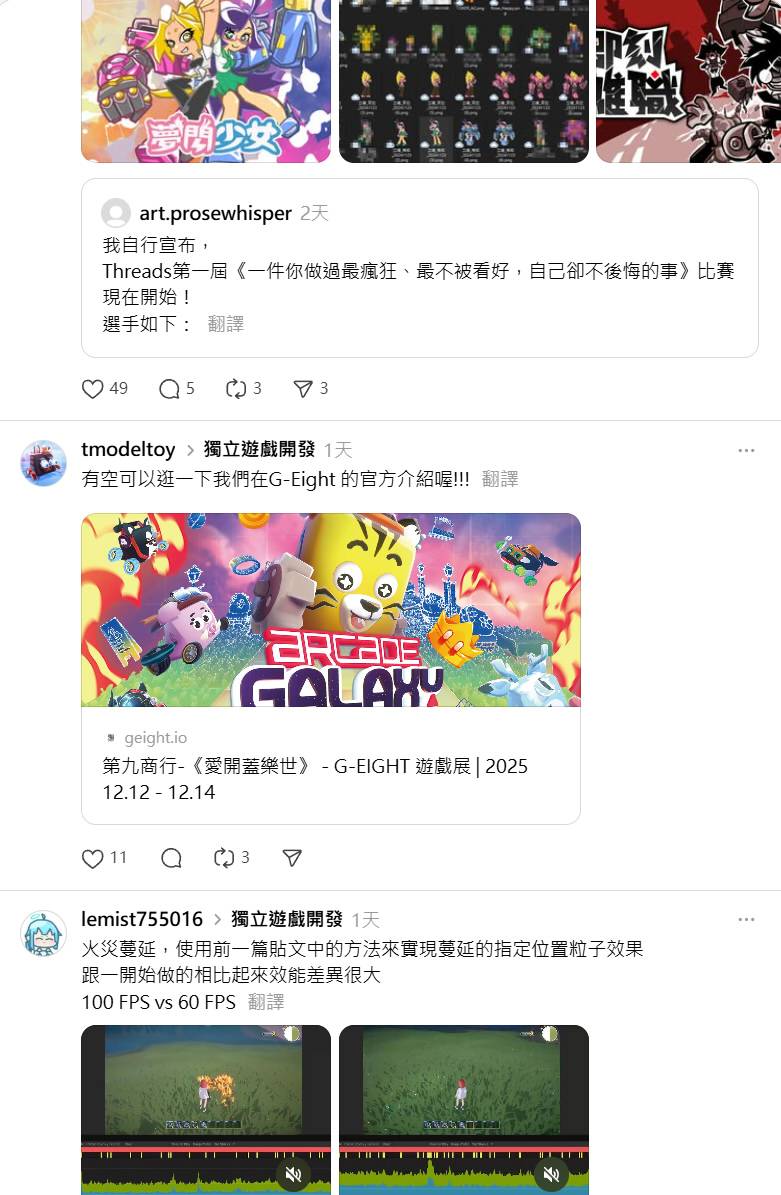The image size is (781, 1195).
Task: Translate lemist755016's post about FPS
Action: 266,1002
